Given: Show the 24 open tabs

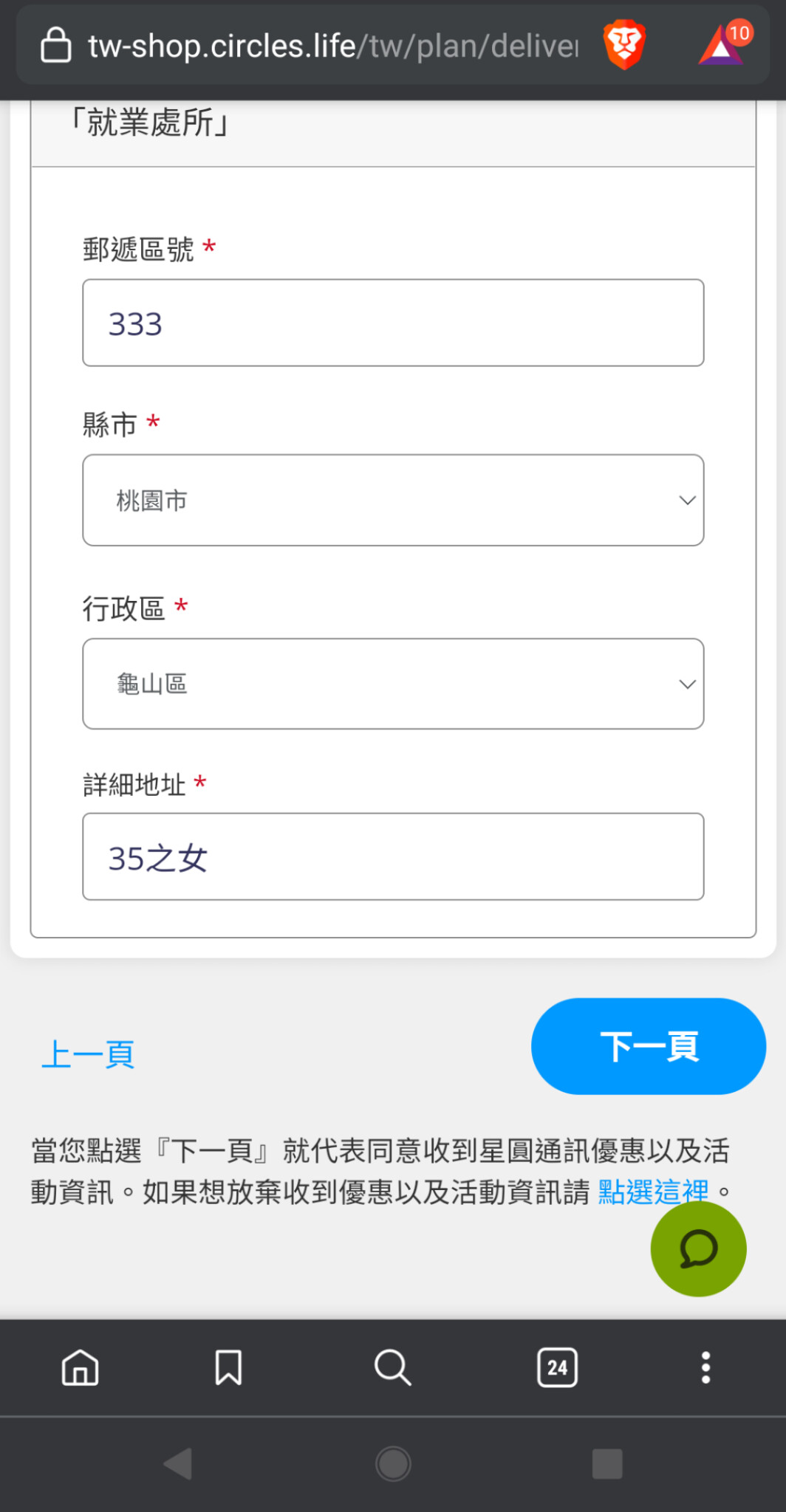Looking at the screenshot, I should click(557, 1367).
